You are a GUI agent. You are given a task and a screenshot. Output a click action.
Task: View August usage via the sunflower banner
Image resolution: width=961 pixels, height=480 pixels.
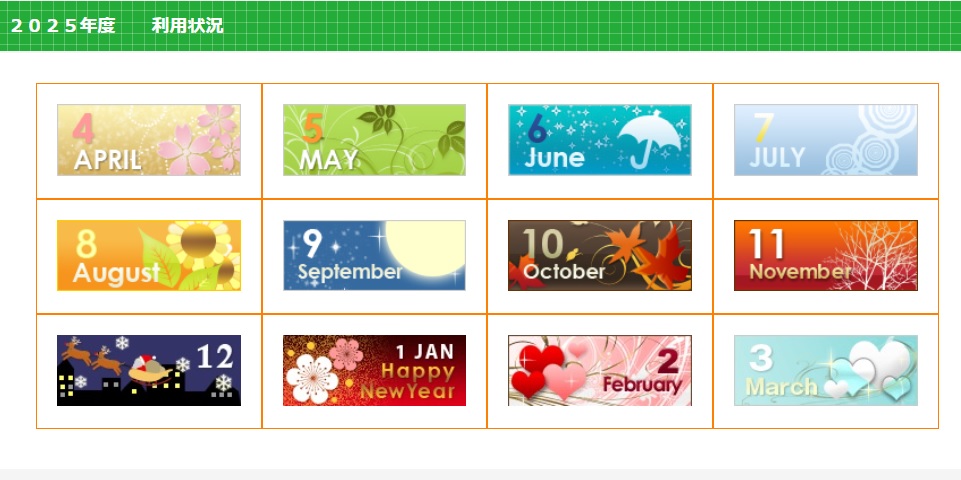148,255
